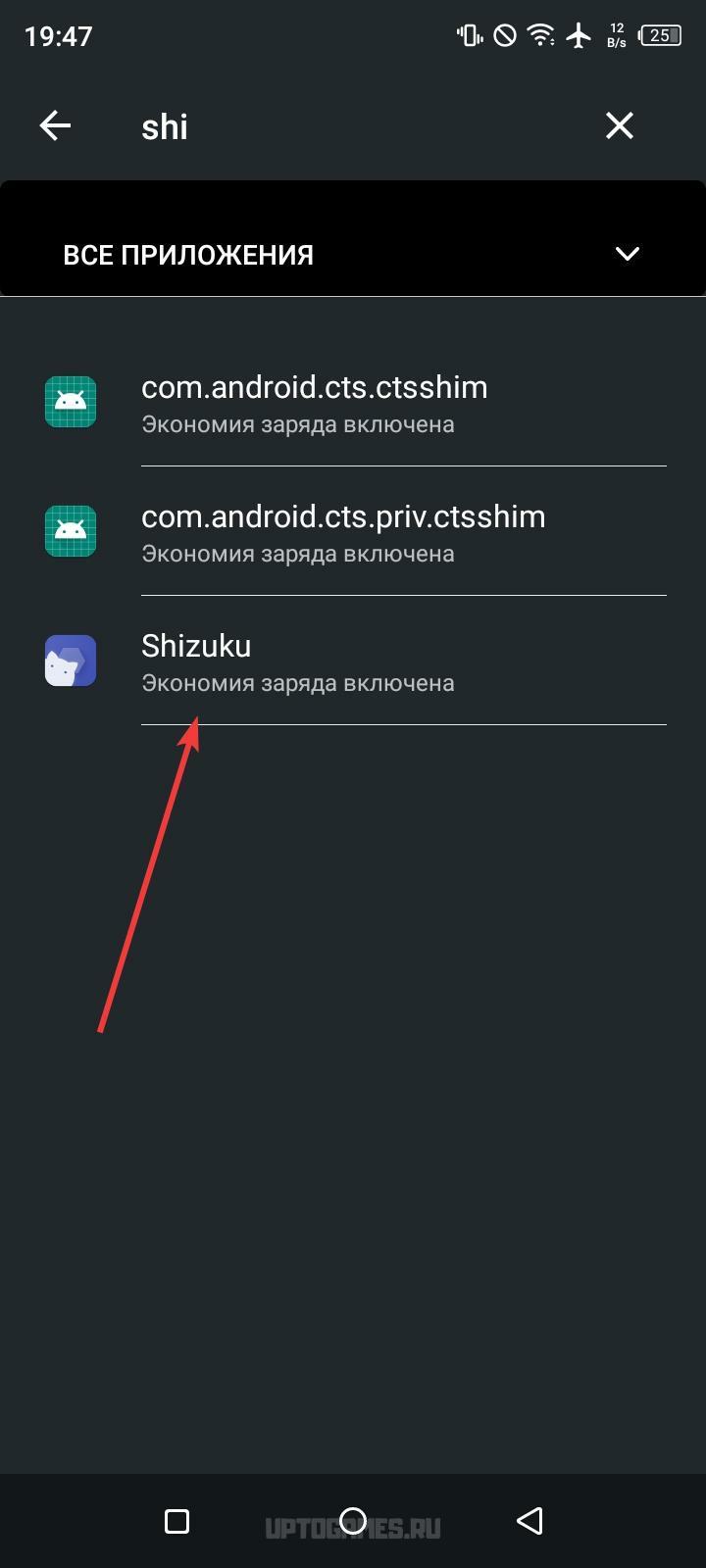Expand the "Все приложения" dropdown
This screenshot has width=706, height=1568.
353,255
